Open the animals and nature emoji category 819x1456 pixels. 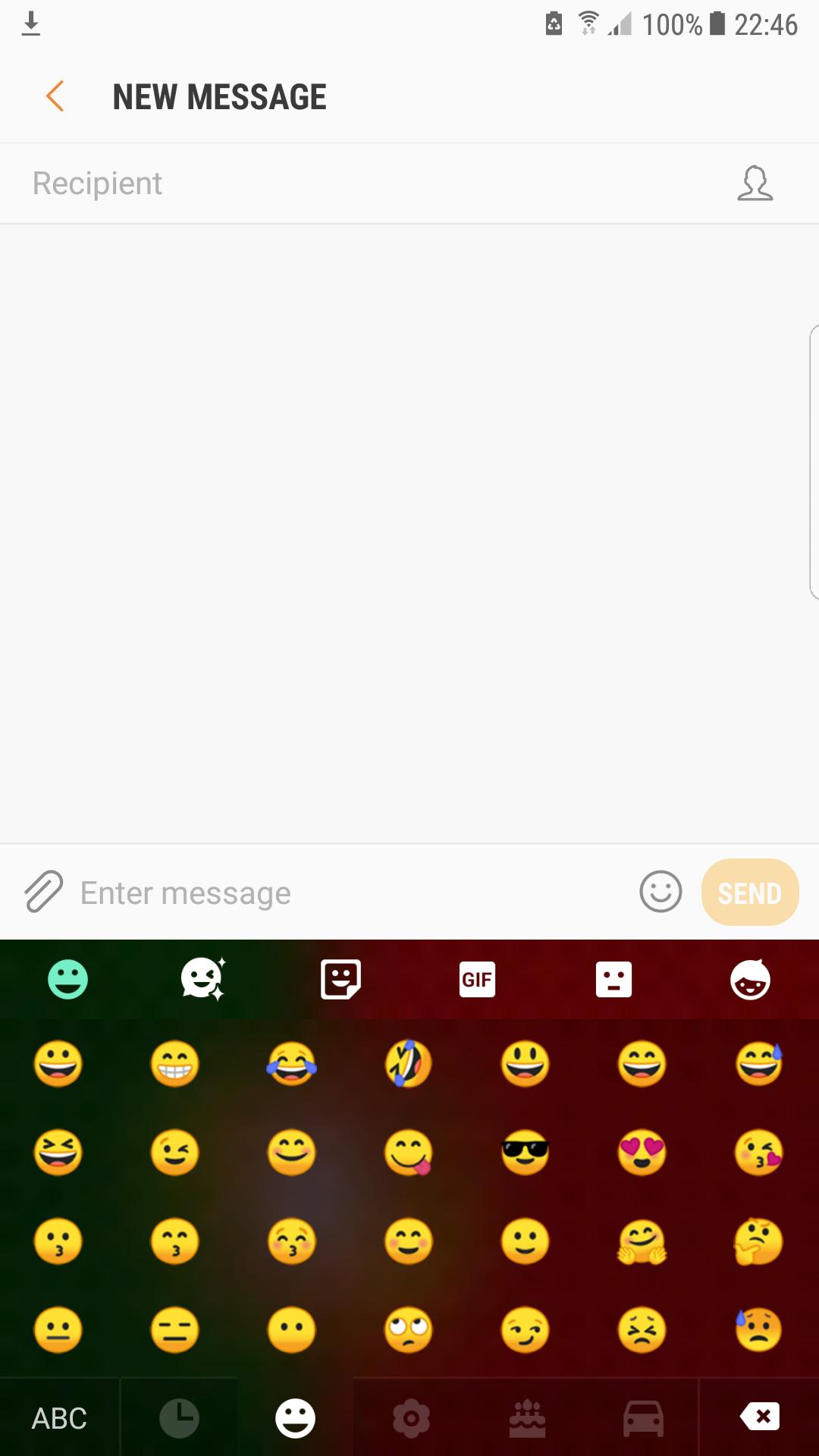pos(411,1417)
